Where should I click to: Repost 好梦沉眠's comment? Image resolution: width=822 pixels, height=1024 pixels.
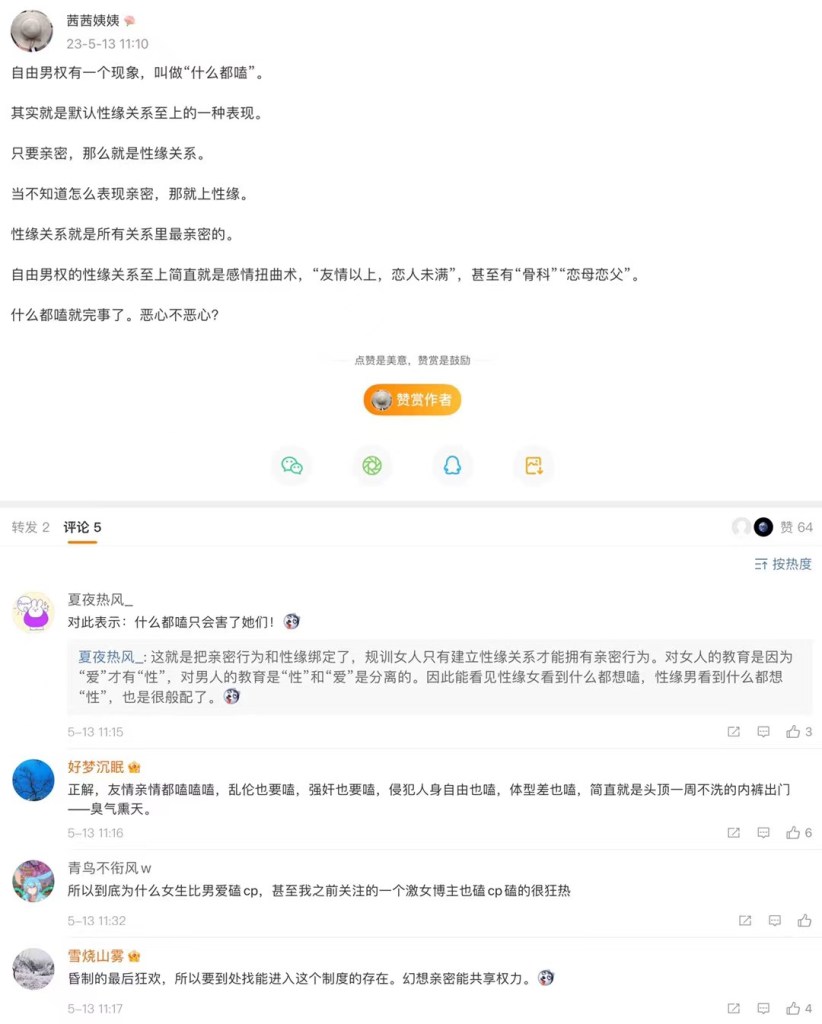(x=733, y=832)
